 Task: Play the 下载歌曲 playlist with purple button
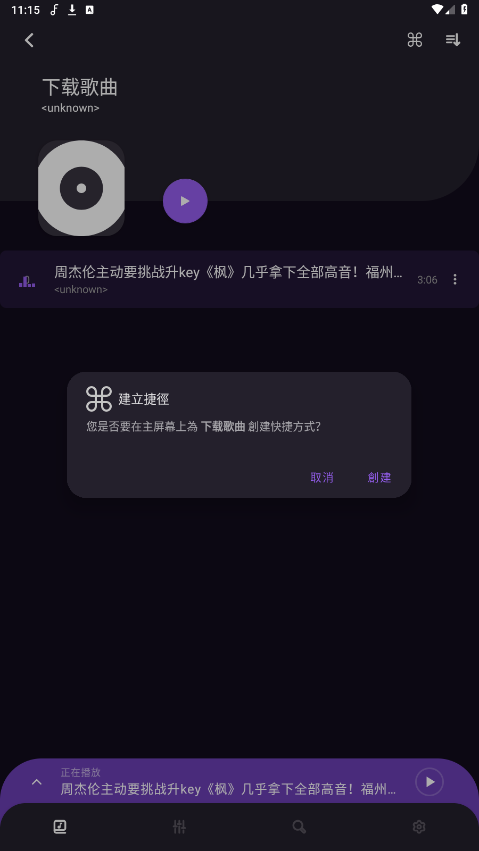(x=185, y=201)
